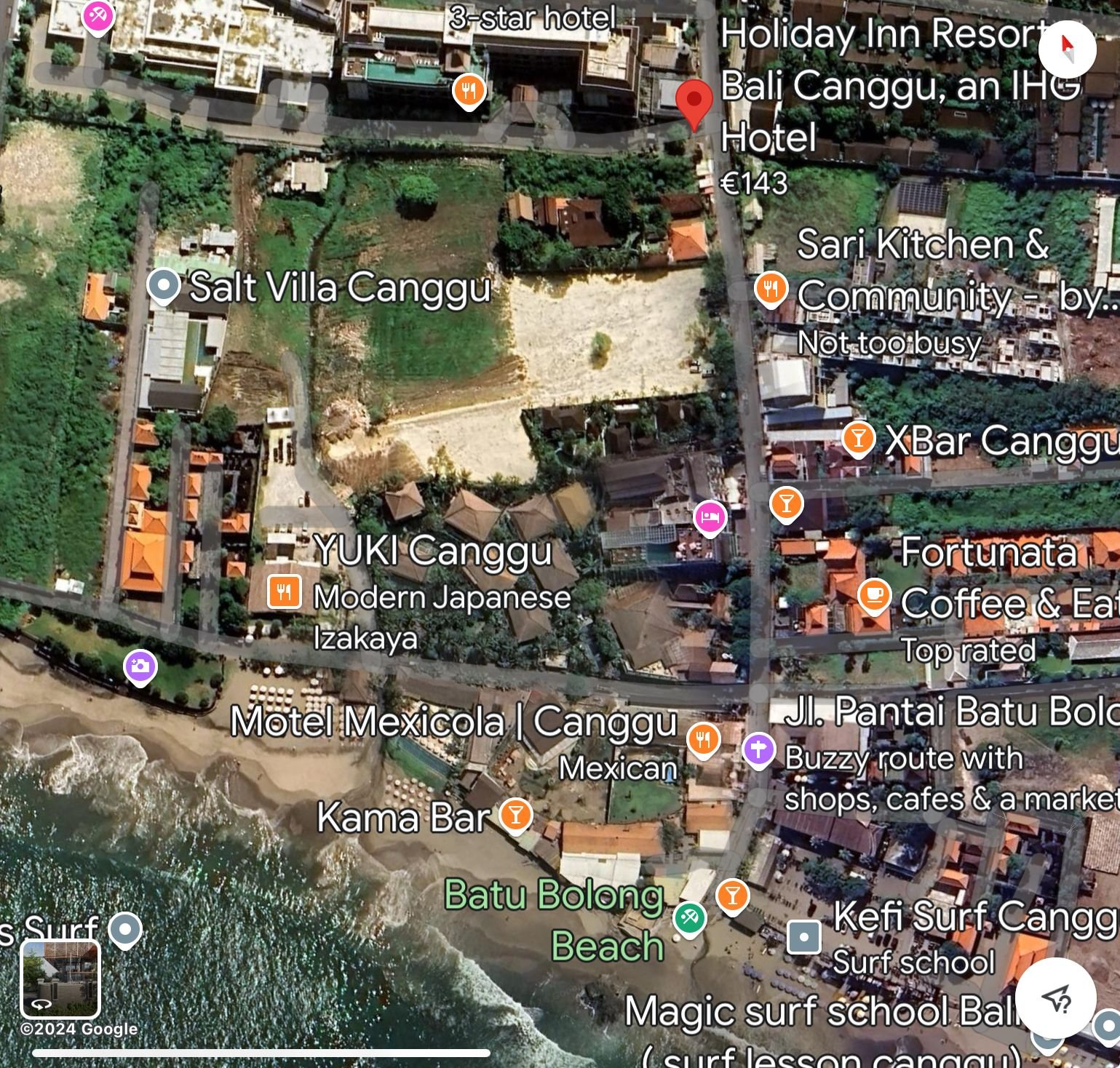Tap the restaurant pin below 3-star hotel

(469, 92)
